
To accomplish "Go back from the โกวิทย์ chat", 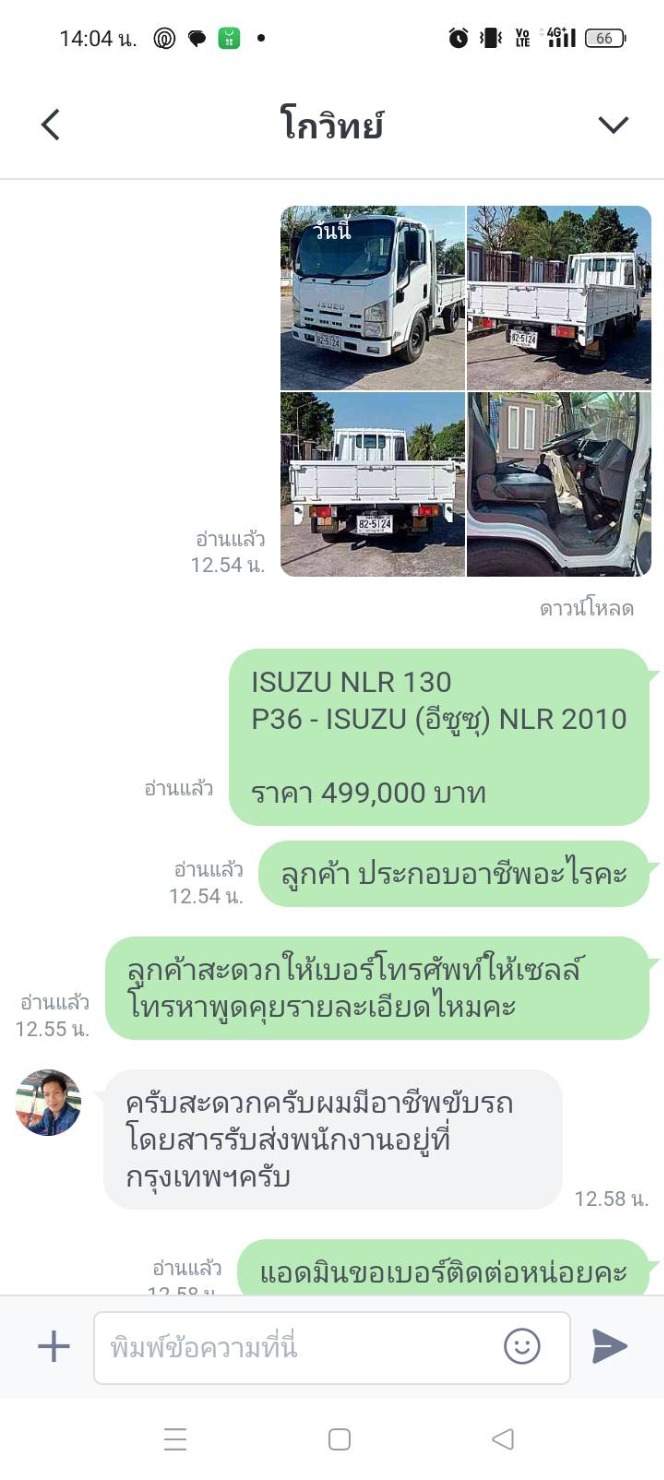I will (x=51, y=125).
